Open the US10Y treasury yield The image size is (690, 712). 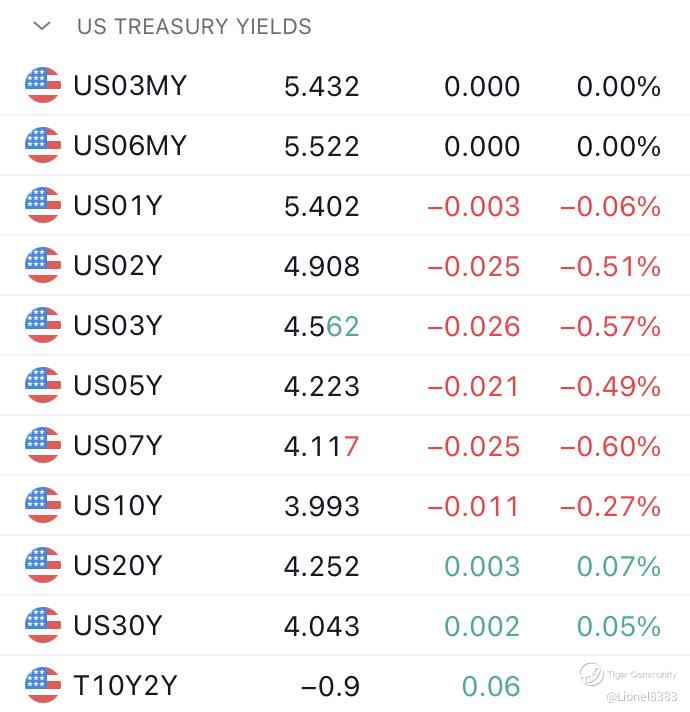coord(118,506)
